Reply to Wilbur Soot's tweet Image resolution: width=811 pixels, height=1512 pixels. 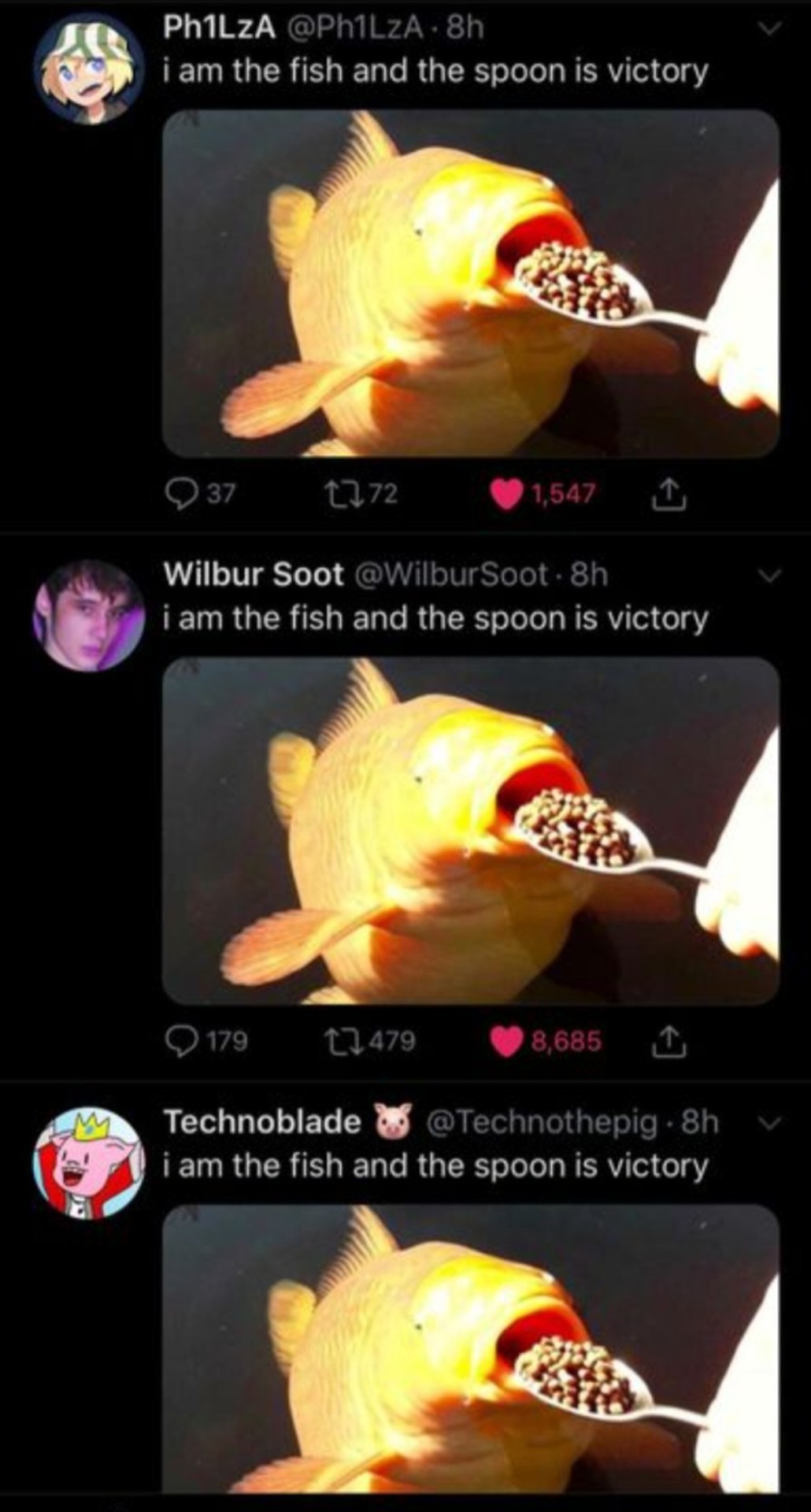click(x=182, y=1041)
